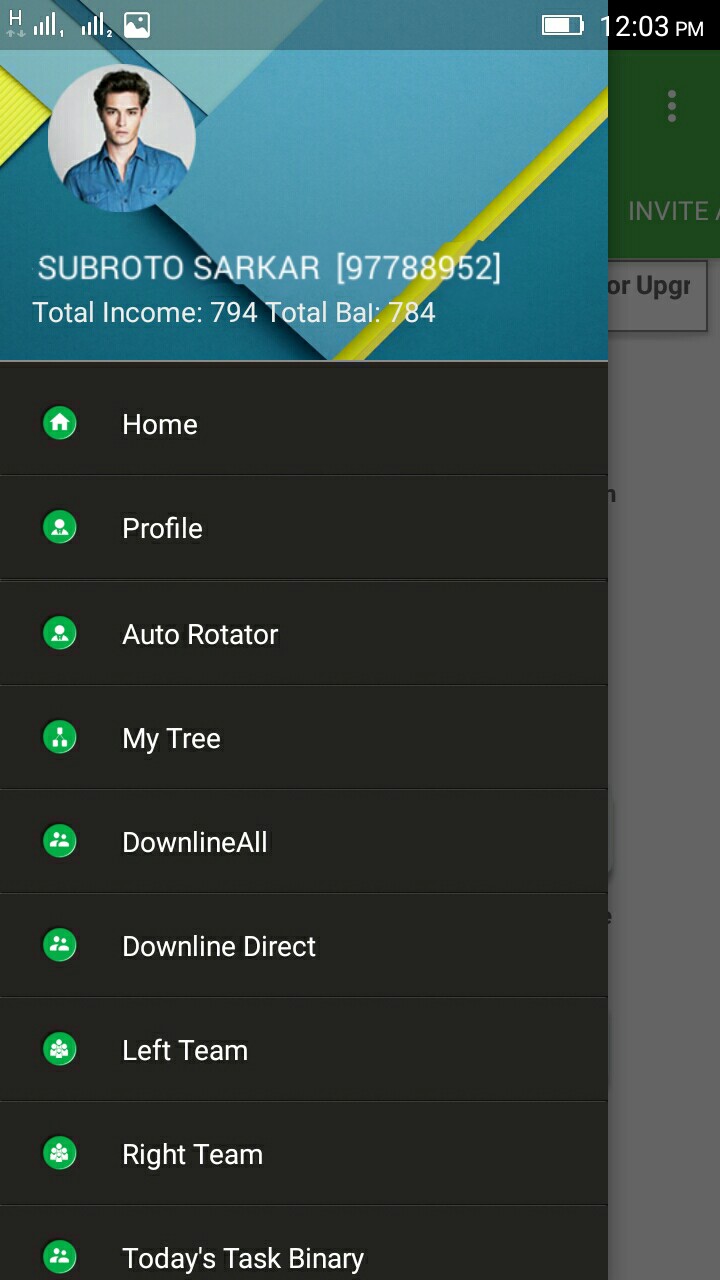Show the Right Team
The image size is (720, 1280).
pos(192,1154)
